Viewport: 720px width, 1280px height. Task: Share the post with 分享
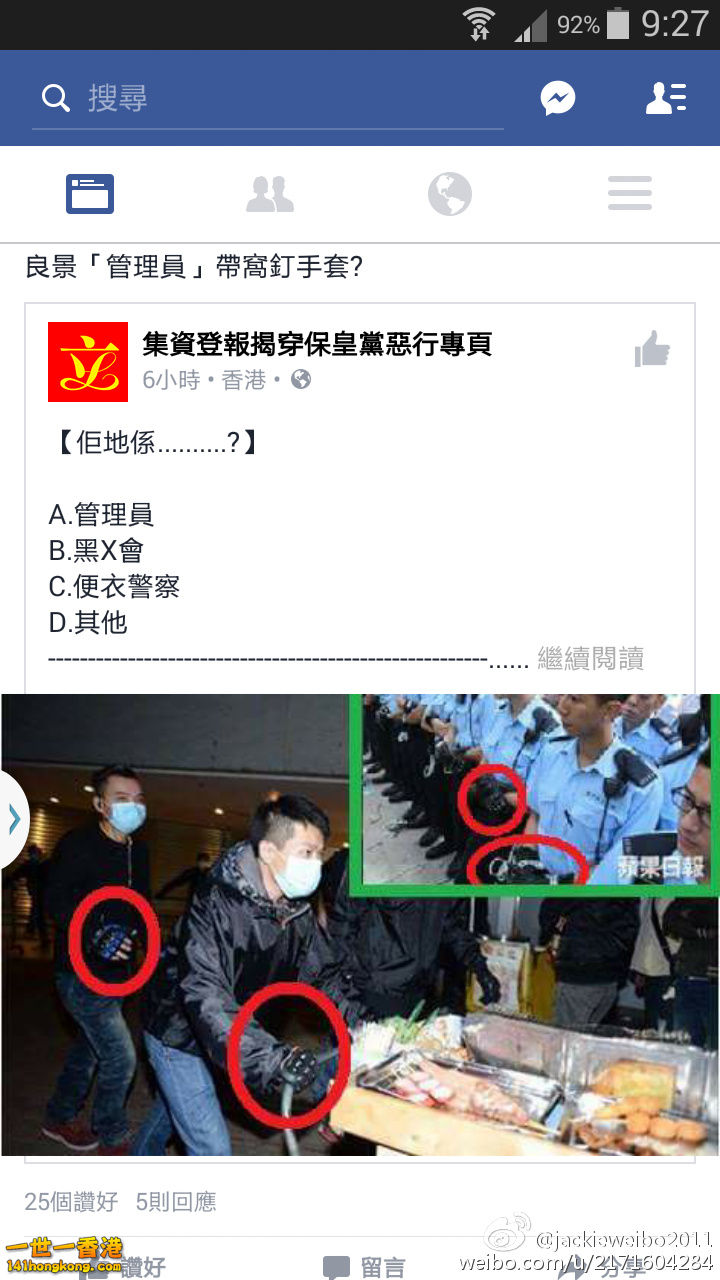[x=600, y=1268]
